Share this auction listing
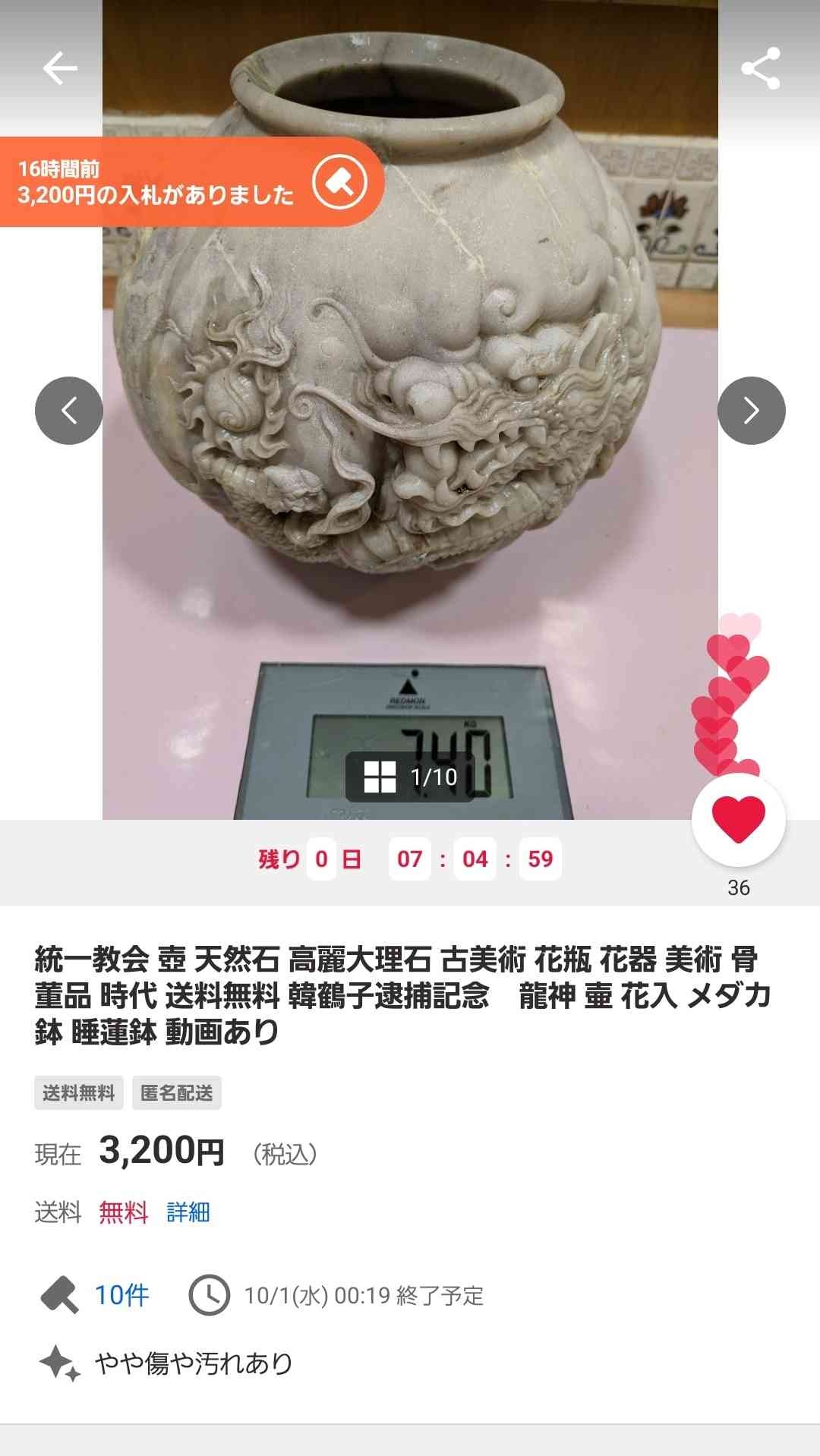The width and height of the screenshot is (820, 1456). pyautogui.click(x=760, y=68)
